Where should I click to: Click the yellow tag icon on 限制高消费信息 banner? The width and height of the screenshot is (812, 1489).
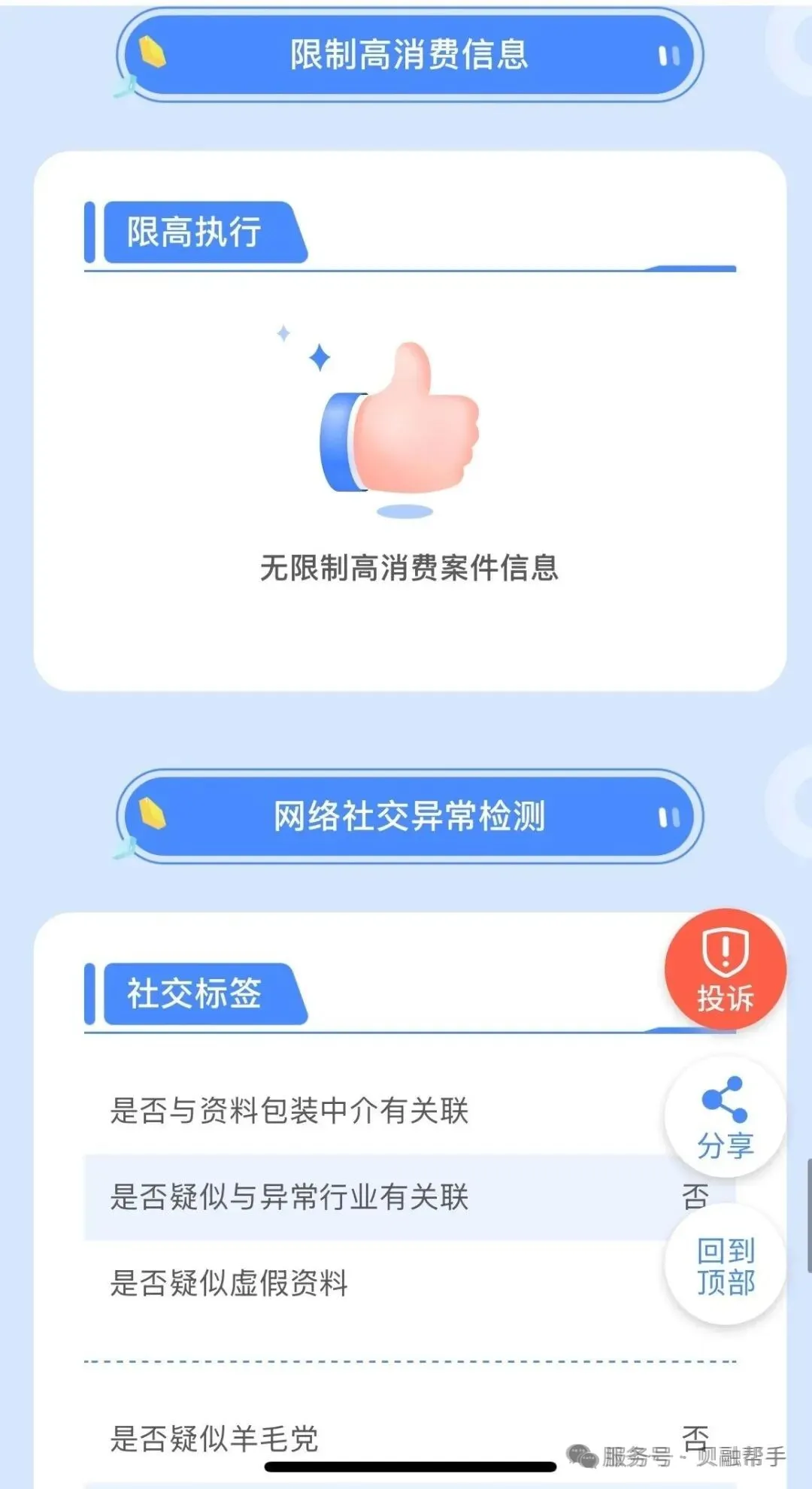click(153, 50)
